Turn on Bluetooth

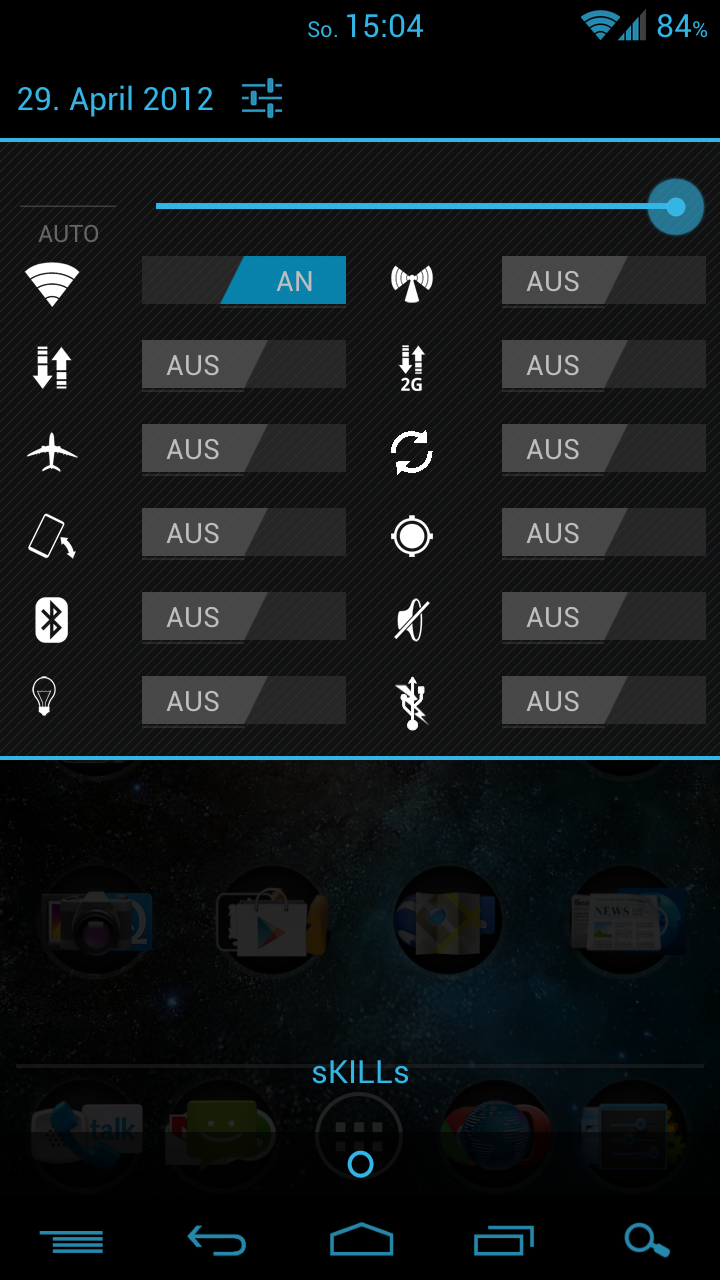(x=244, y=617)
